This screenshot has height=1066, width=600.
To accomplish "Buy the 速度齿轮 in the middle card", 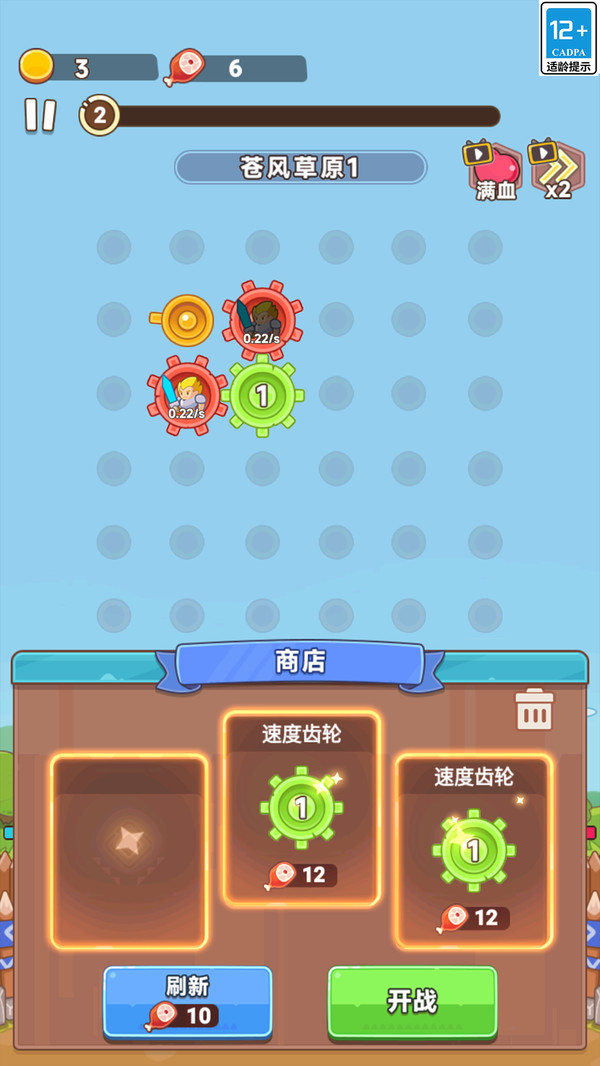I will pos(301,808).
